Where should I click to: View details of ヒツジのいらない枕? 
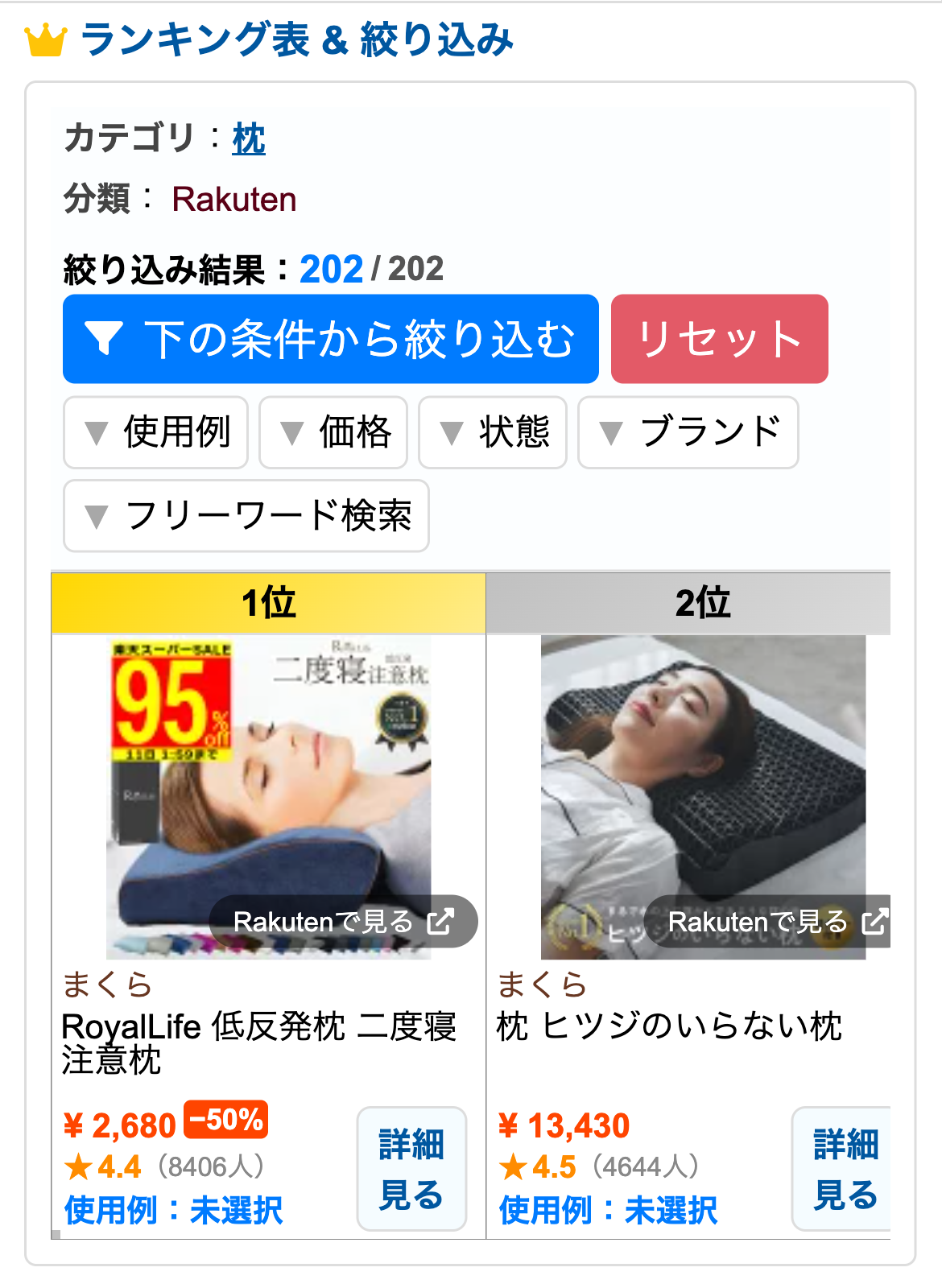pyautogui.click(x=844, y=1169)
